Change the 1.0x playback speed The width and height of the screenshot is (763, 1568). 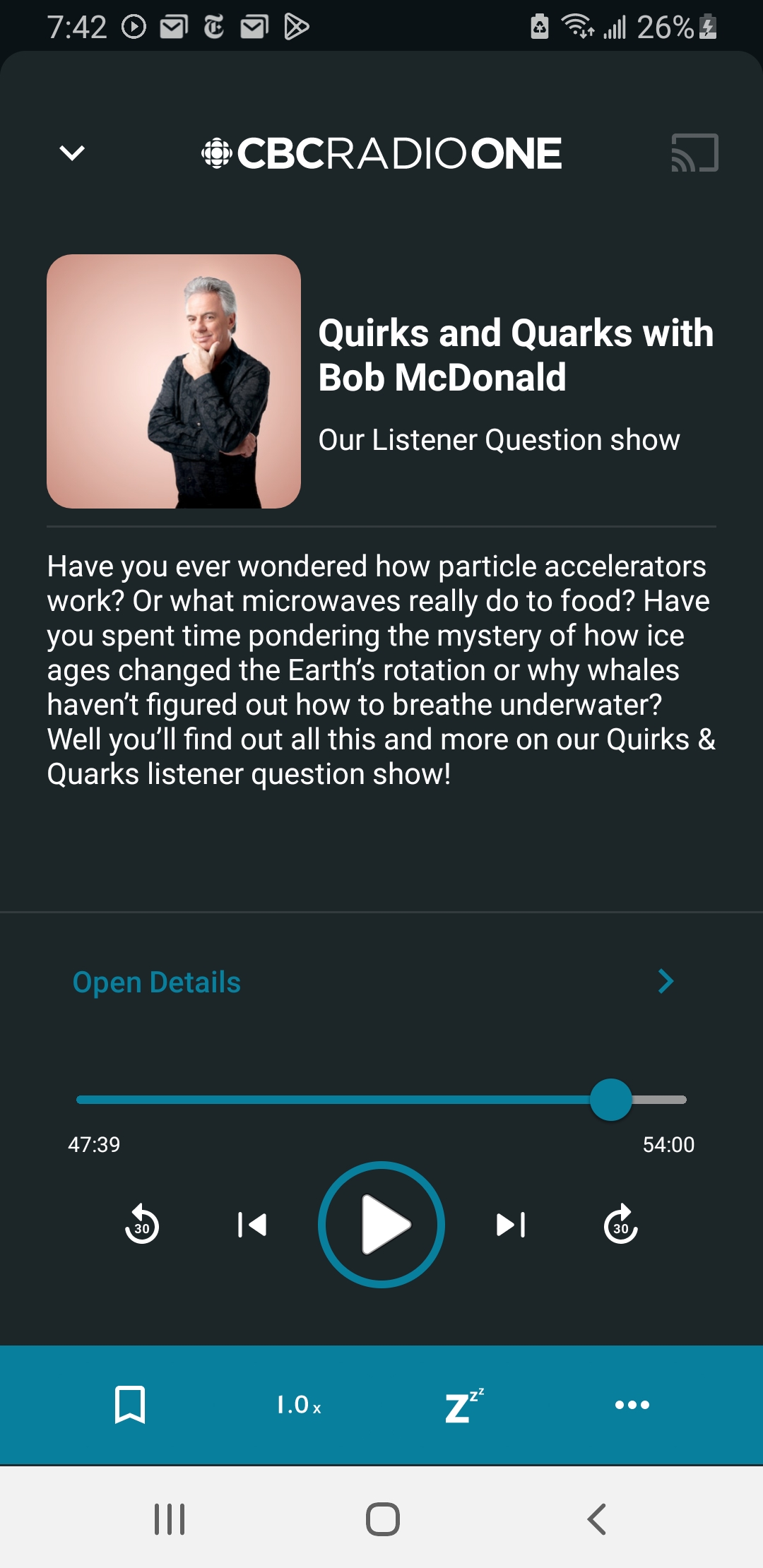[x=299, y=1405]
